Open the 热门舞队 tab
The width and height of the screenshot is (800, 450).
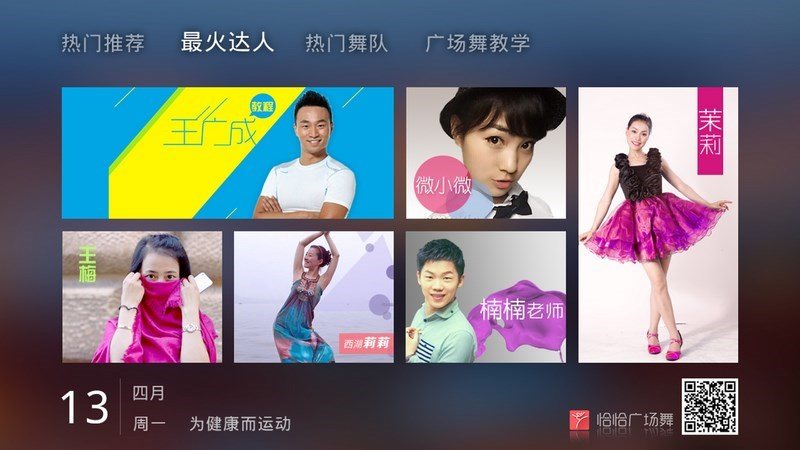(x=346, y=44)
